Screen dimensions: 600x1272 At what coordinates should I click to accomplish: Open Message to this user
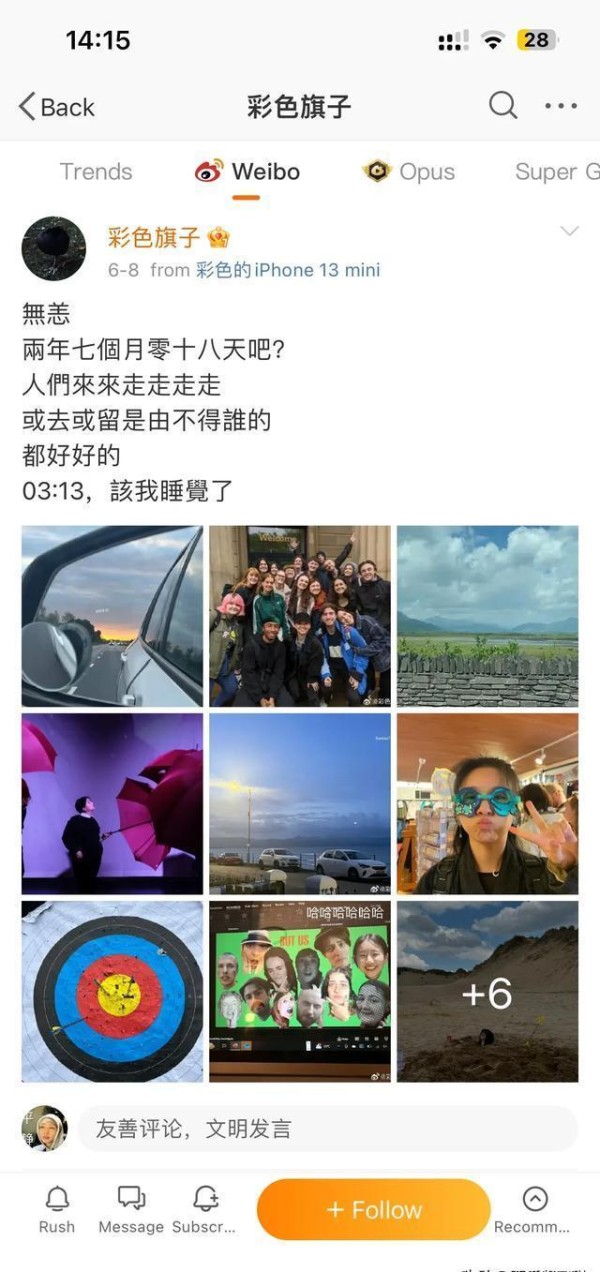pos(131,1209)
